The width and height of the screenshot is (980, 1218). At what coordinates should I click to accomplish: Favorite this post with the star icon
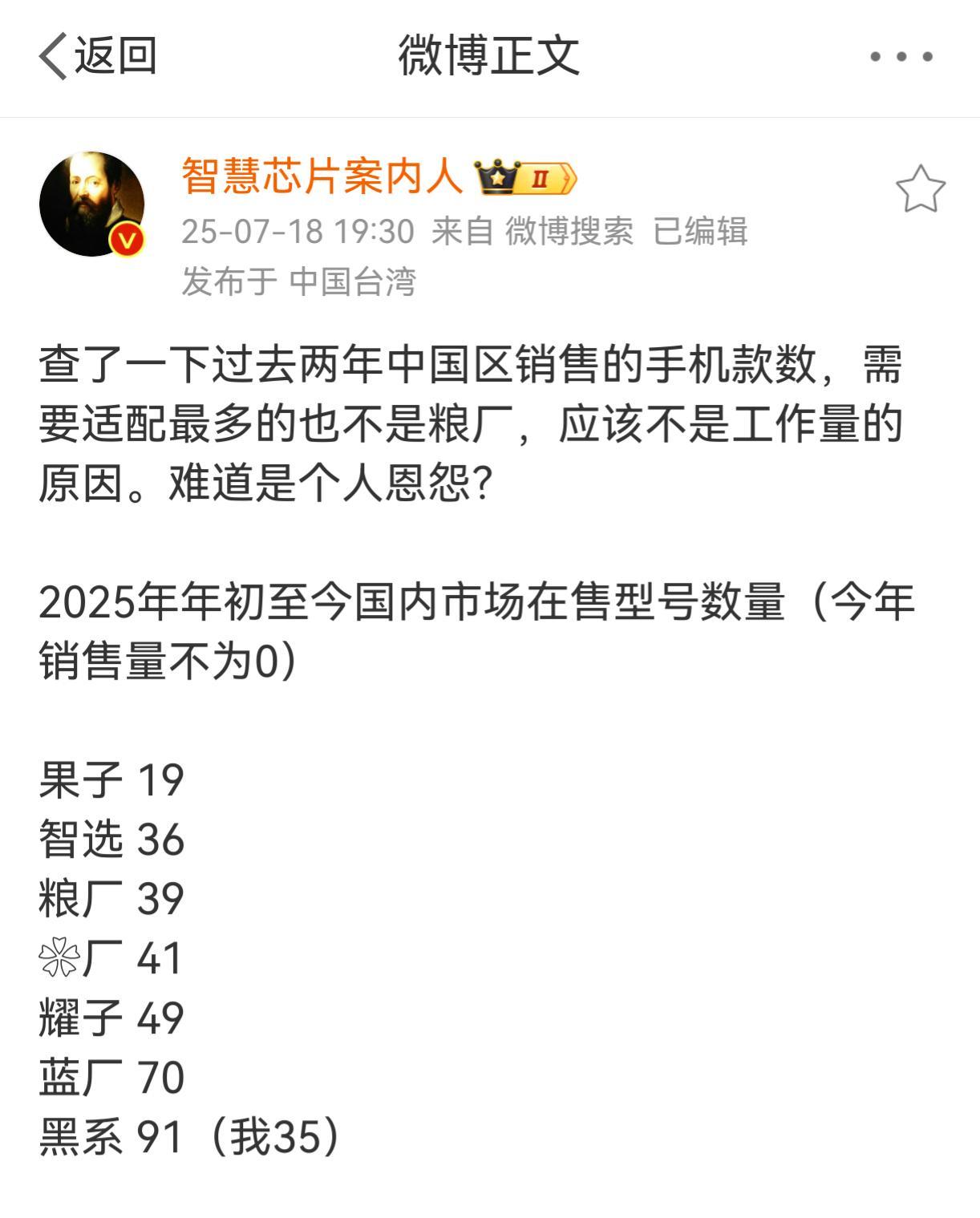point(920,189)
